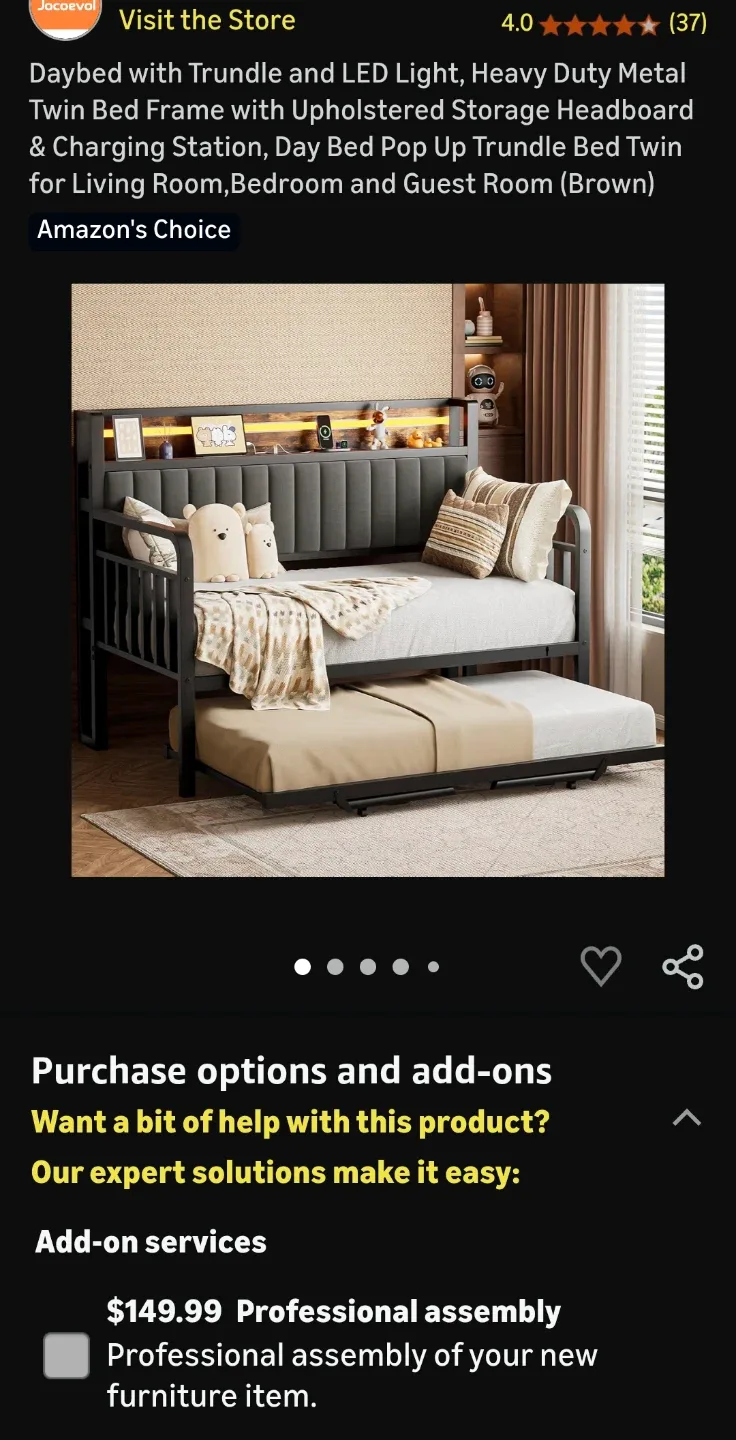Viewport: 736px width, 1440px height.
Task: Collapse the expert solutions section with the chevron
Action: (687, 1119)
